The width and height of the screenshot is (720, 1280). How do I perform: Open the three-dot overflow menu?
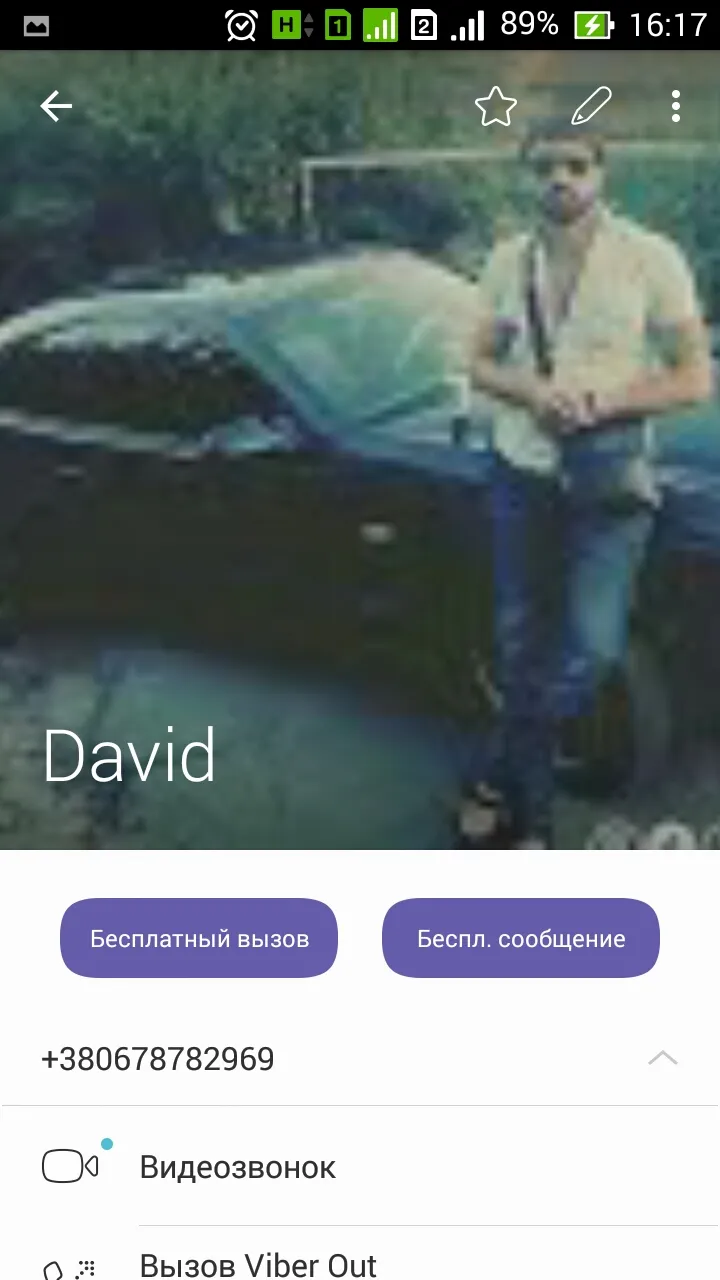click(676, 106)
